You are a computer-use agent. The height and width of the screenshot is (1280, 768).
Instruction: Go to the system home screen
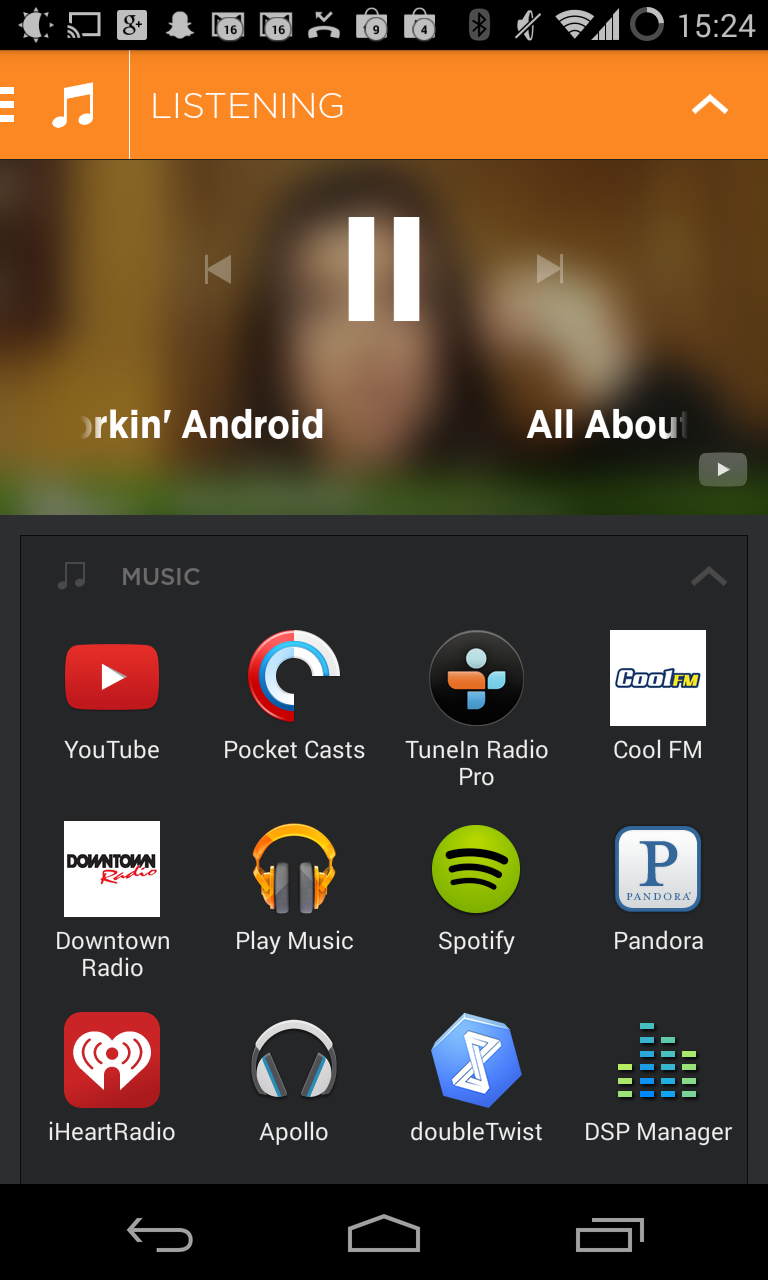point(384,1234)
